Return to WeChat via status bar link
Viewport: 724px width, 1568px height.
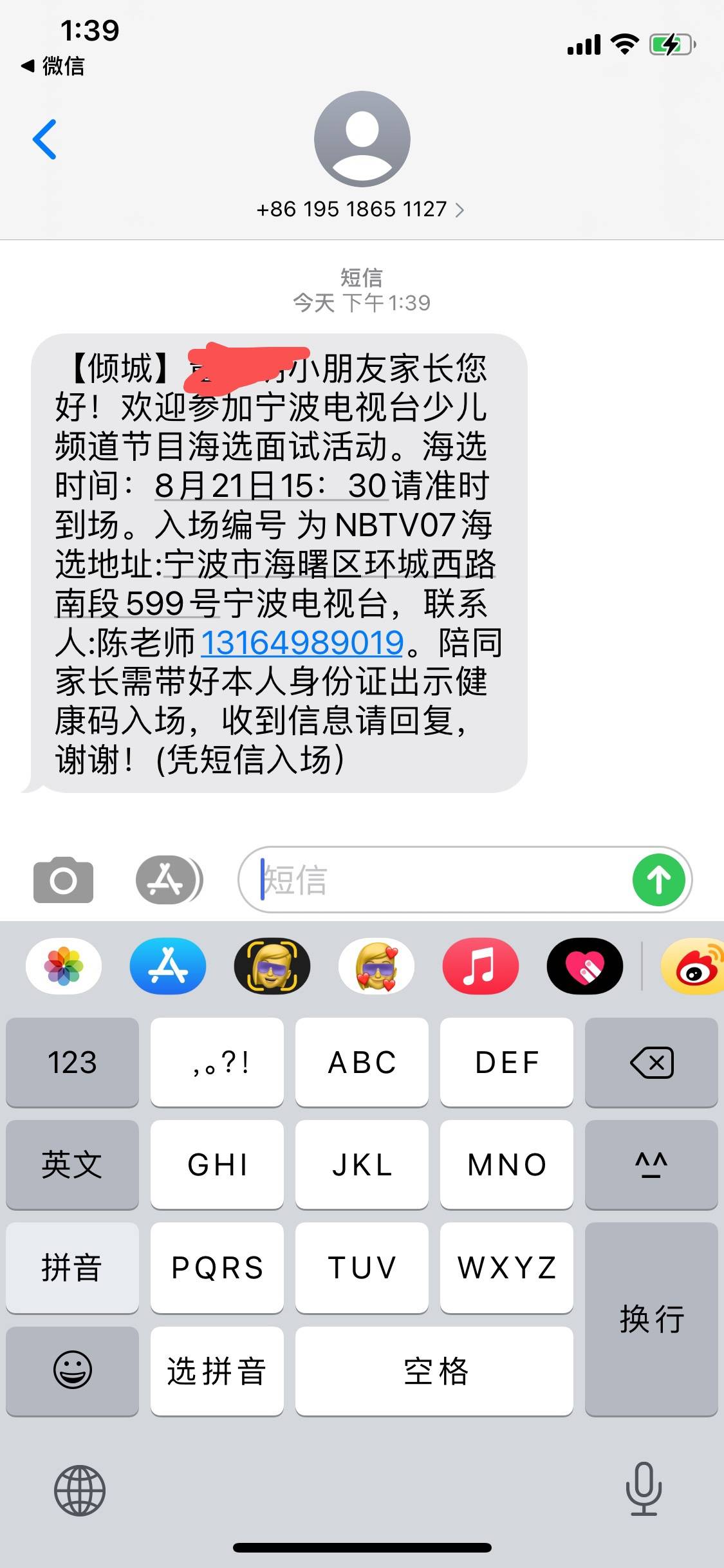pos(54,66)
